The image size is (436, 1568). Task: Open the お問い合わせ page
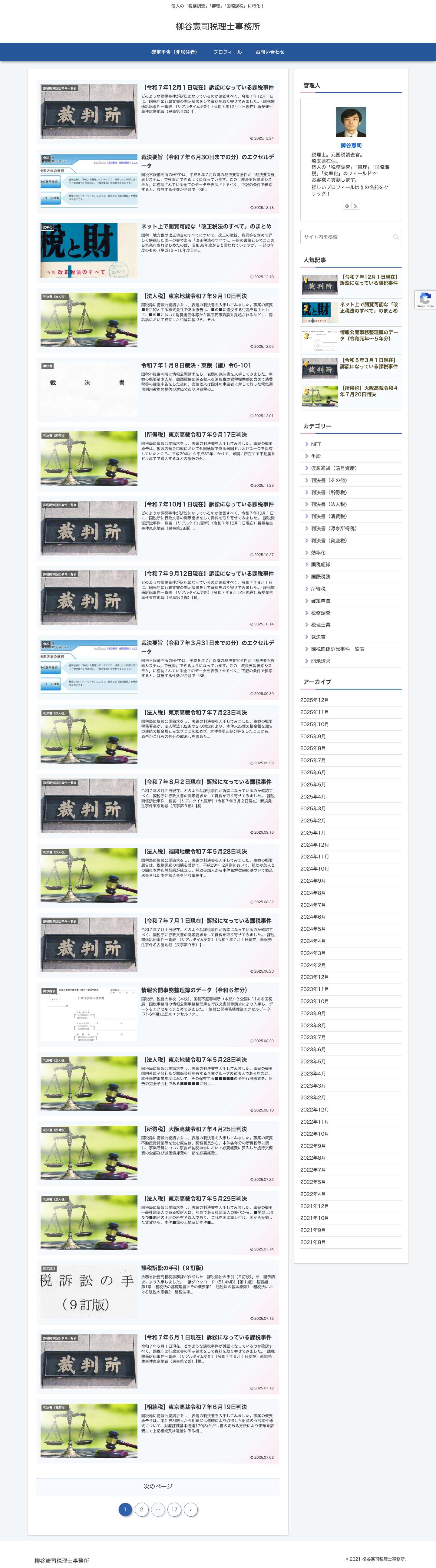(270, 52)
